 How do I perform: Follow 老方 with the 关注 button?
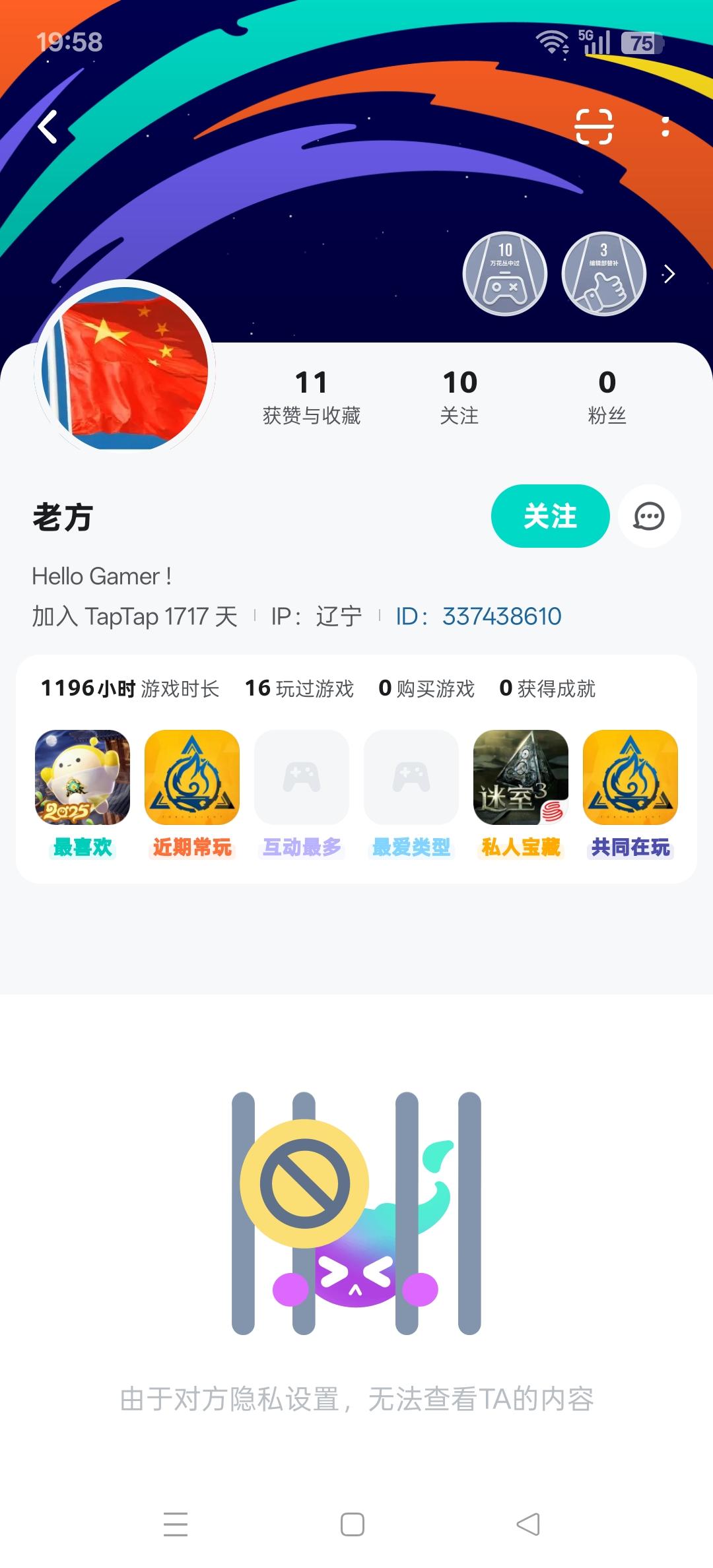point(550,516)
